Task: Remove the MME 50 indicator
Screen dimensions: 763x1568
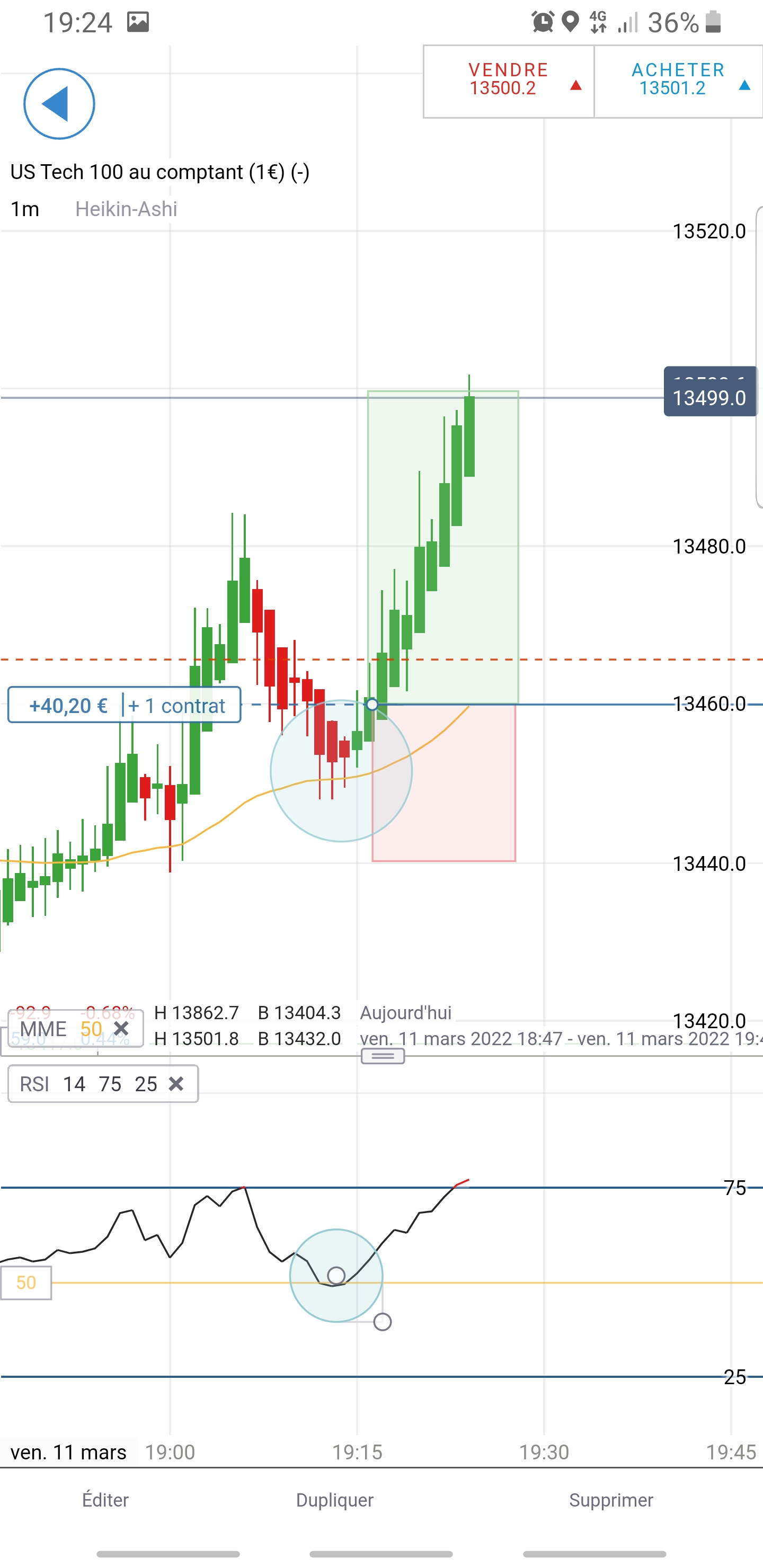Action: coord(122,1029)
